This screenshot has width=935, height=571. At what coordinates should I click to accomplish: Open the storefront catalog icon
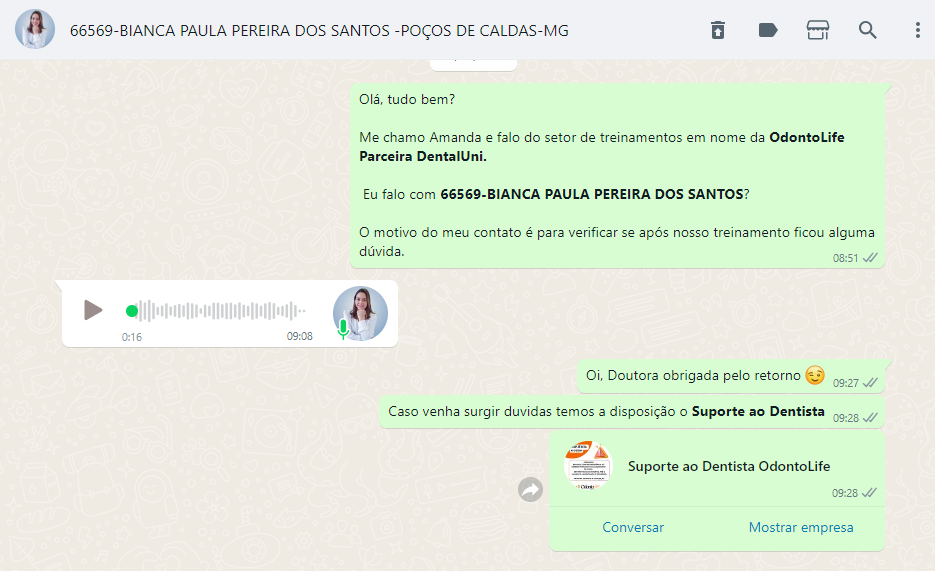tap(818, 30)
